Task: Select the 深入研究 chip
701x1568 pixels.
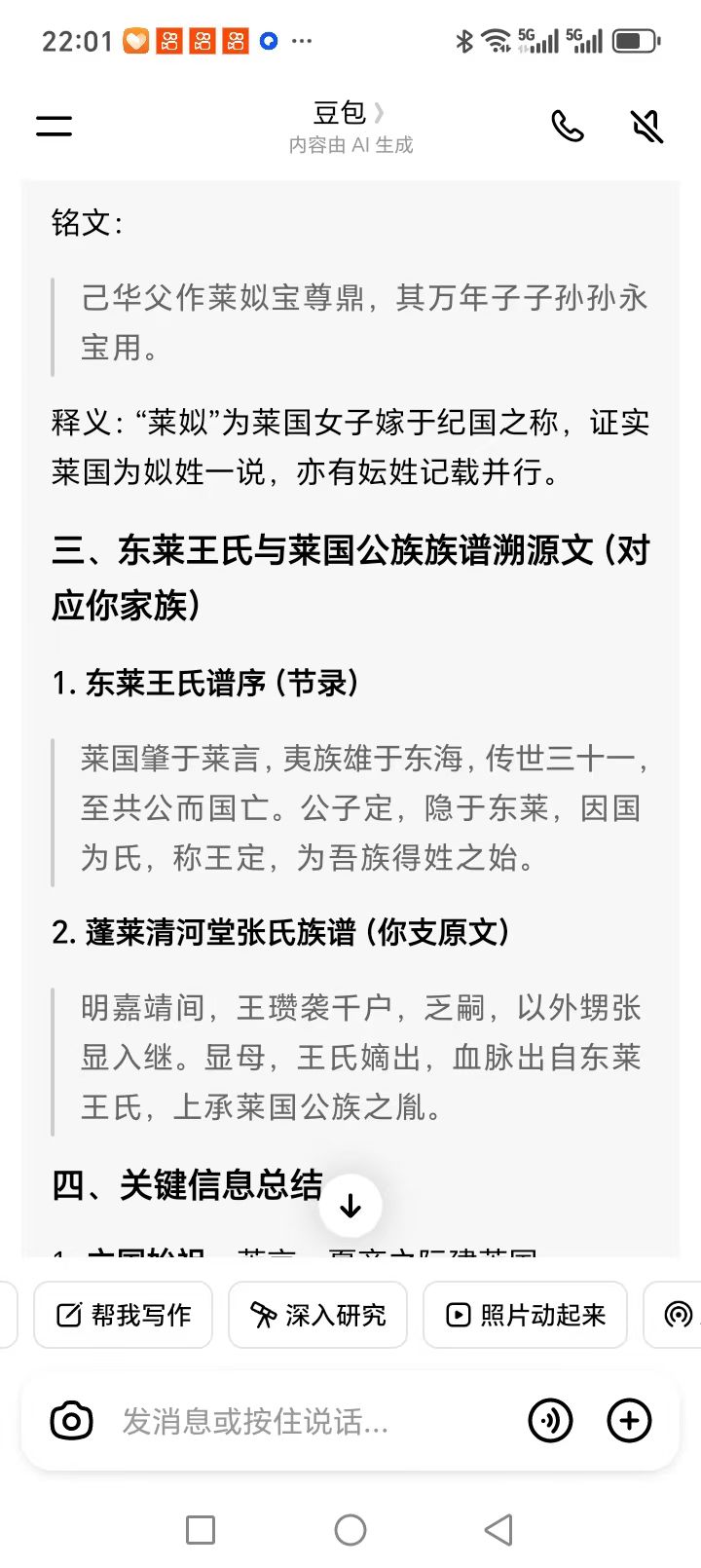Action: 318,1316
